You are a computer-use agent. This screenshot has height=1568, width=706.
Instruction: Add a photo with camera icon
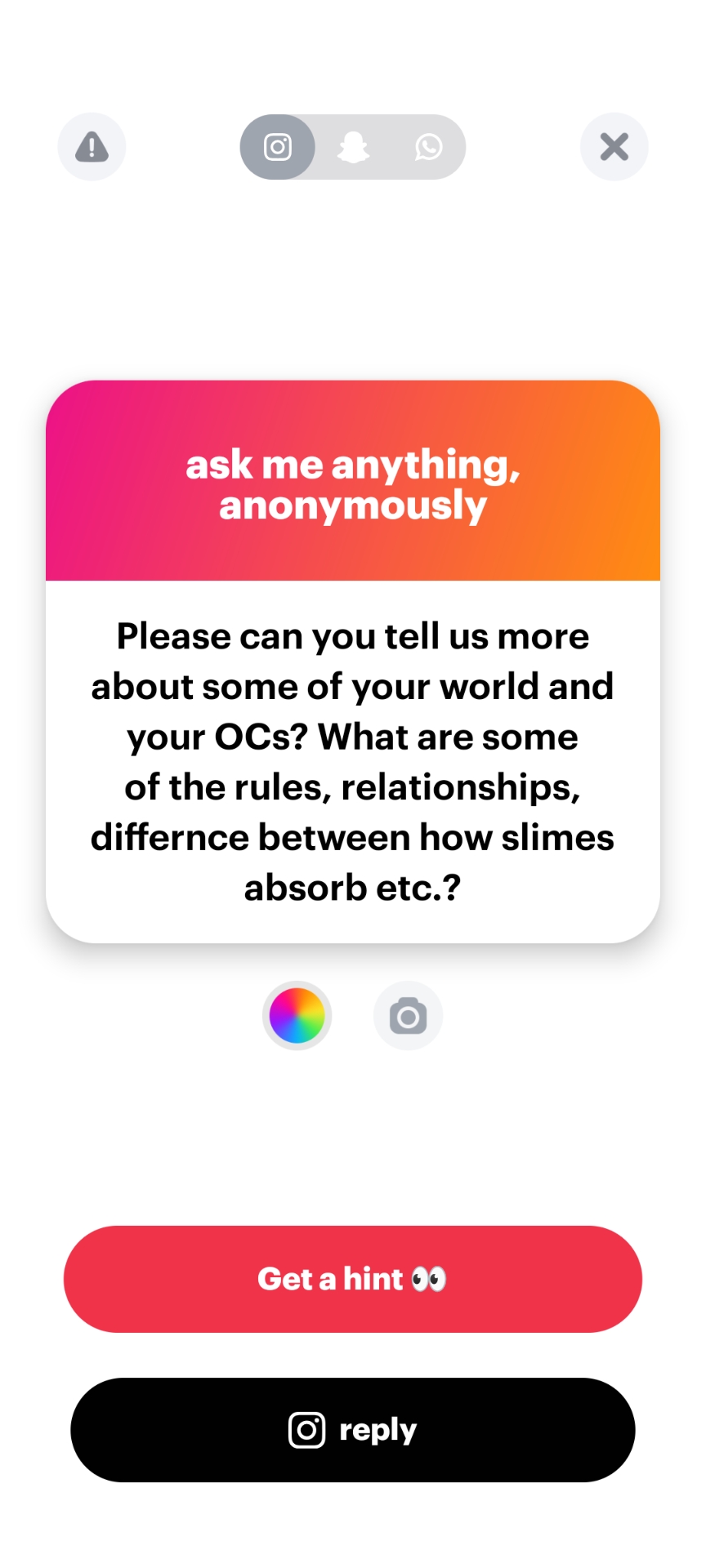[x=408, y=1016]
